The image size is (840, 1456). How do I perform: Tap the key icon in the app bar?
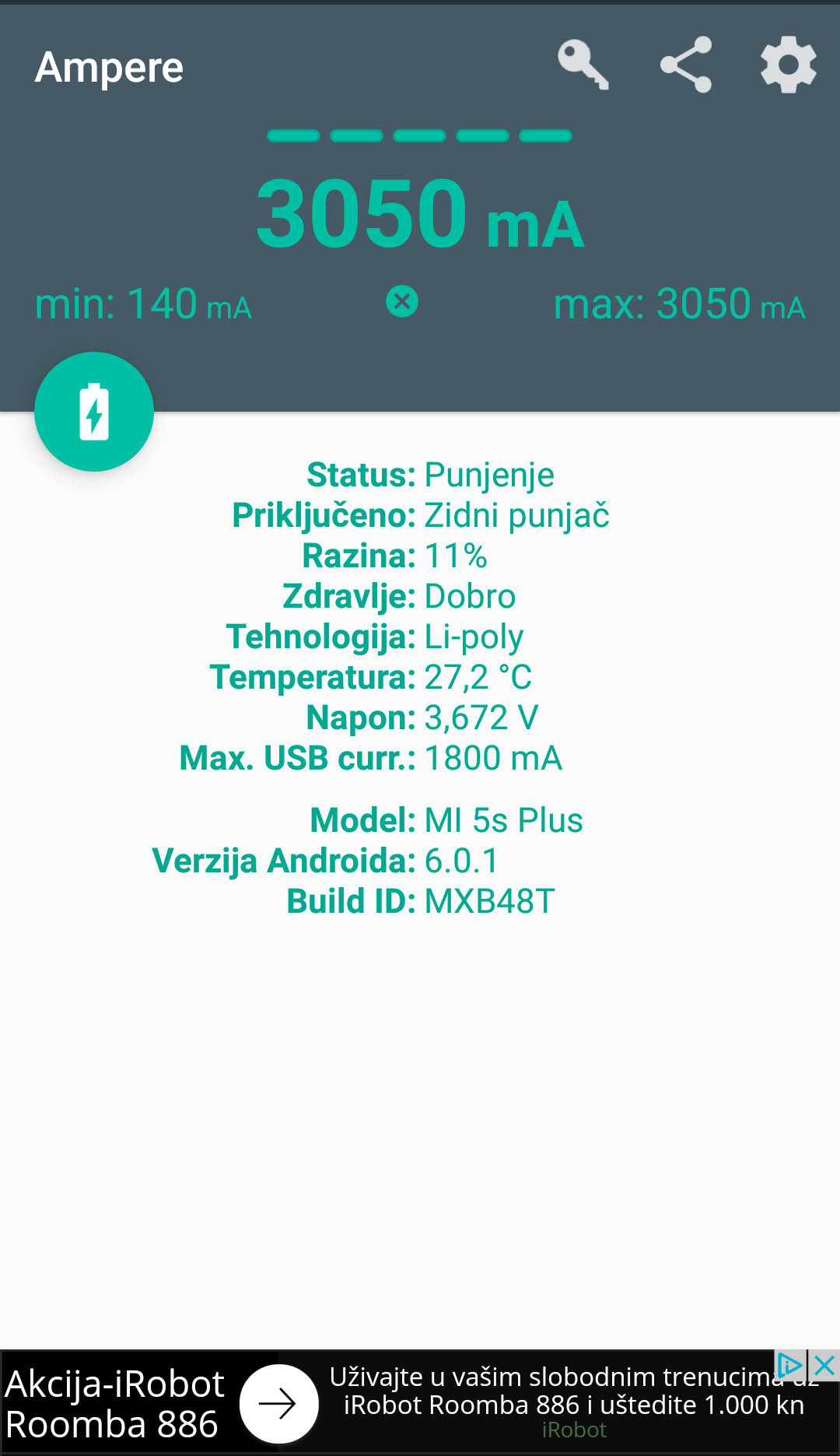tap(583, 65)
